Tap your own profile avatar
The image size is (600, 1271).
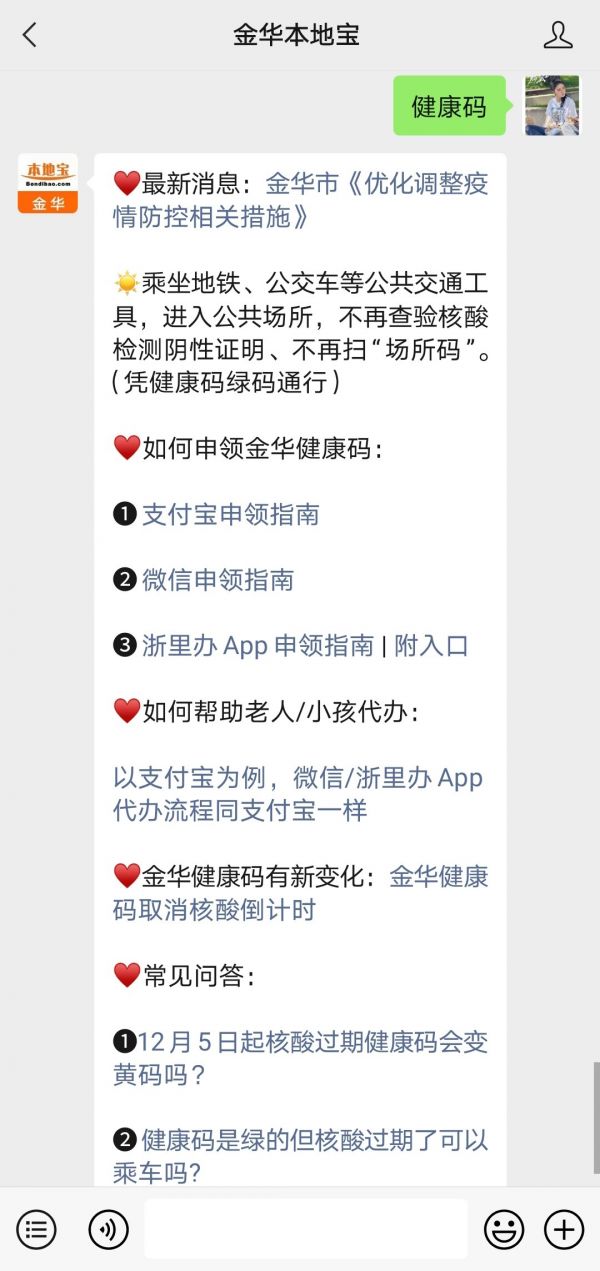point(552,105)
